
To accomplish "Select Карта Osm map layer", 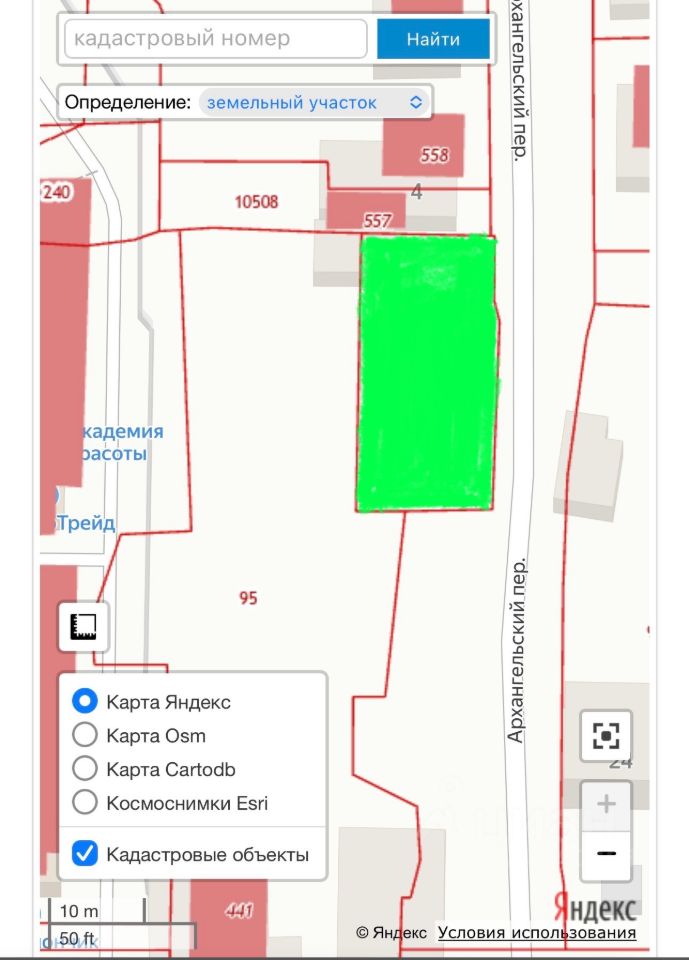I will (x=86, y=736).
